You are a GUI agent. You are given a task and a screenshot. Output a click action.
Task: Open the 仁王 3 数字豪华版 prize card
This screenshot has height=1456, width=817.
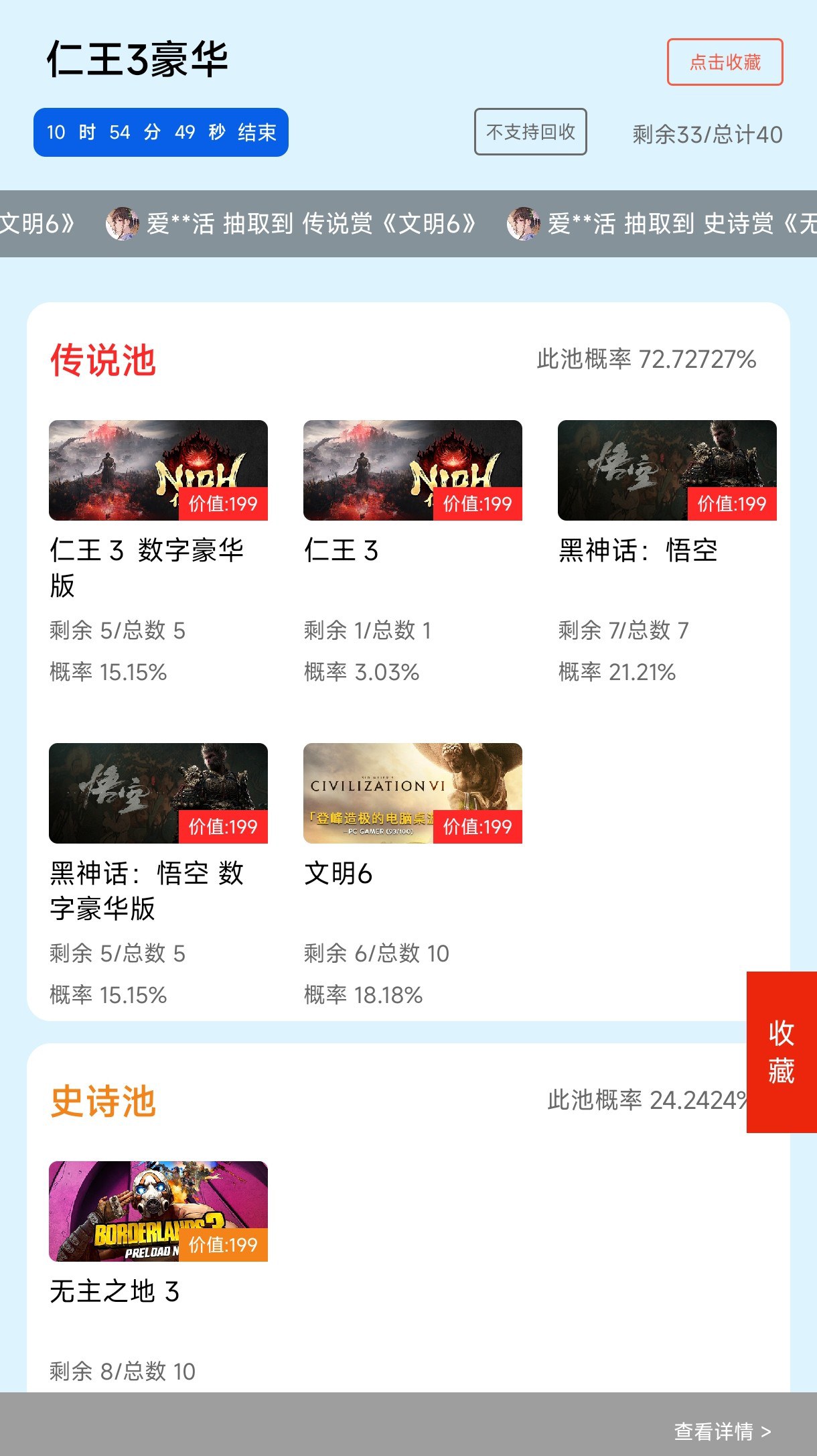158,470
